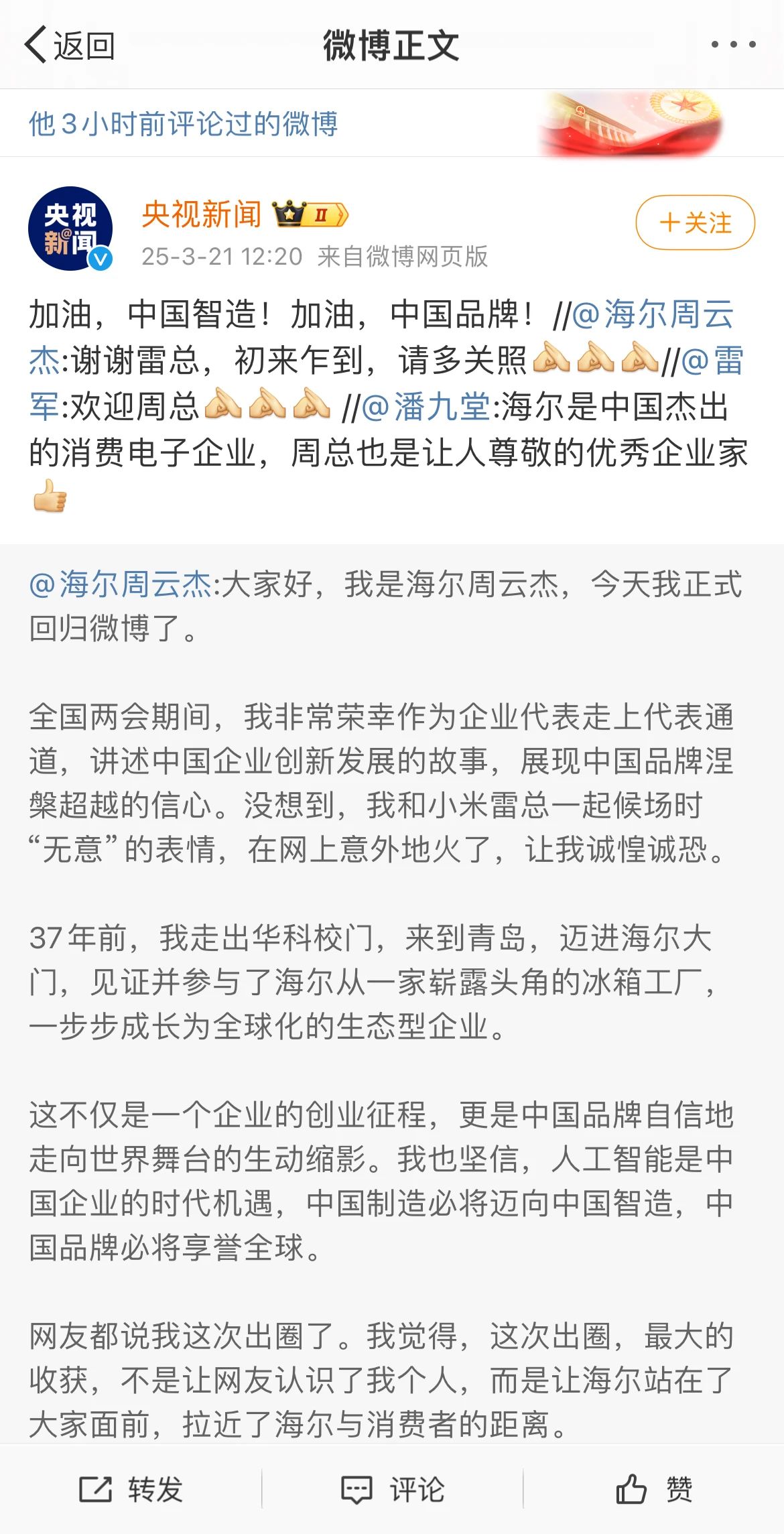Viewport: 784px width, 1534px height.
Task: Open 央视新闻 profile avatar
Action: coord(70,229)
